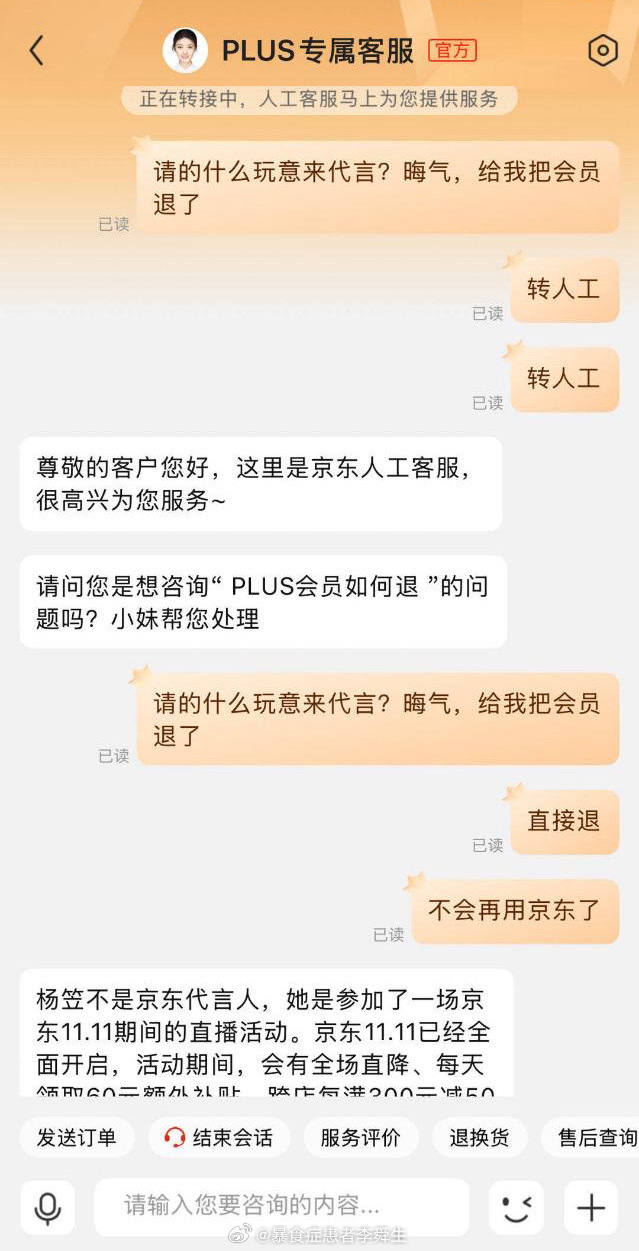Image resolution: width=639 pixels, height=1251 pixels.
Task: Switch to voice input microphone
Action: (47, 1207)
